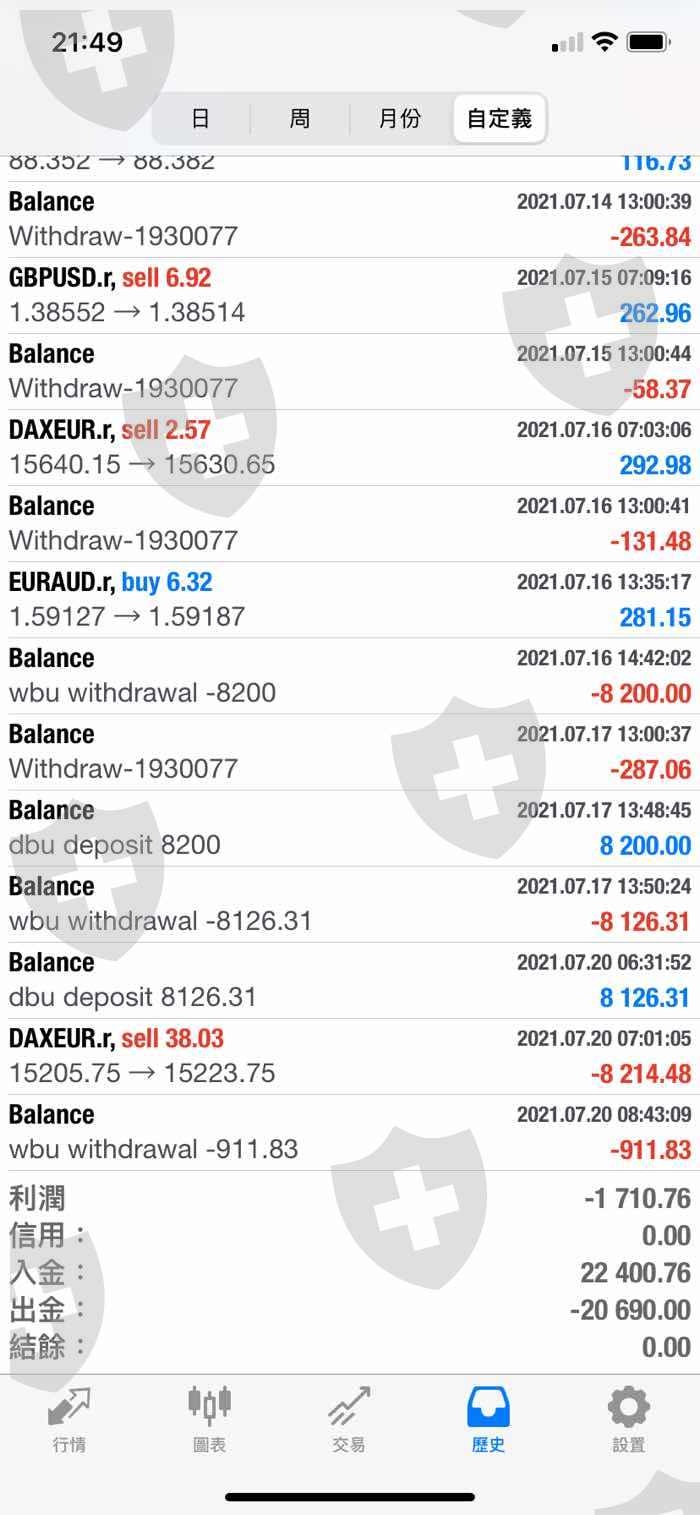Open the 行情 quotes tab
The height and width of the screenshot is (1515, 700).
pyautogui.click(x=69, y=1419)
